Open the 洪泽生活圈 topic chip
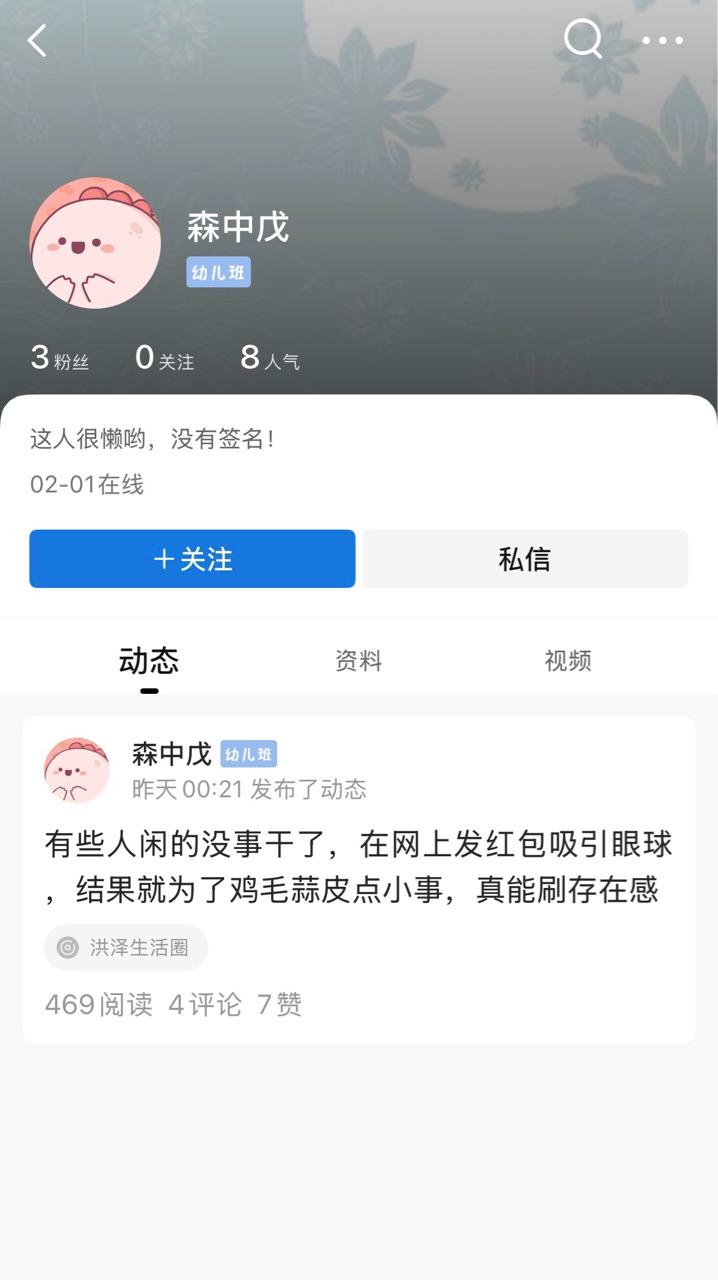The image size is (718, 1280). pos(126,947)
